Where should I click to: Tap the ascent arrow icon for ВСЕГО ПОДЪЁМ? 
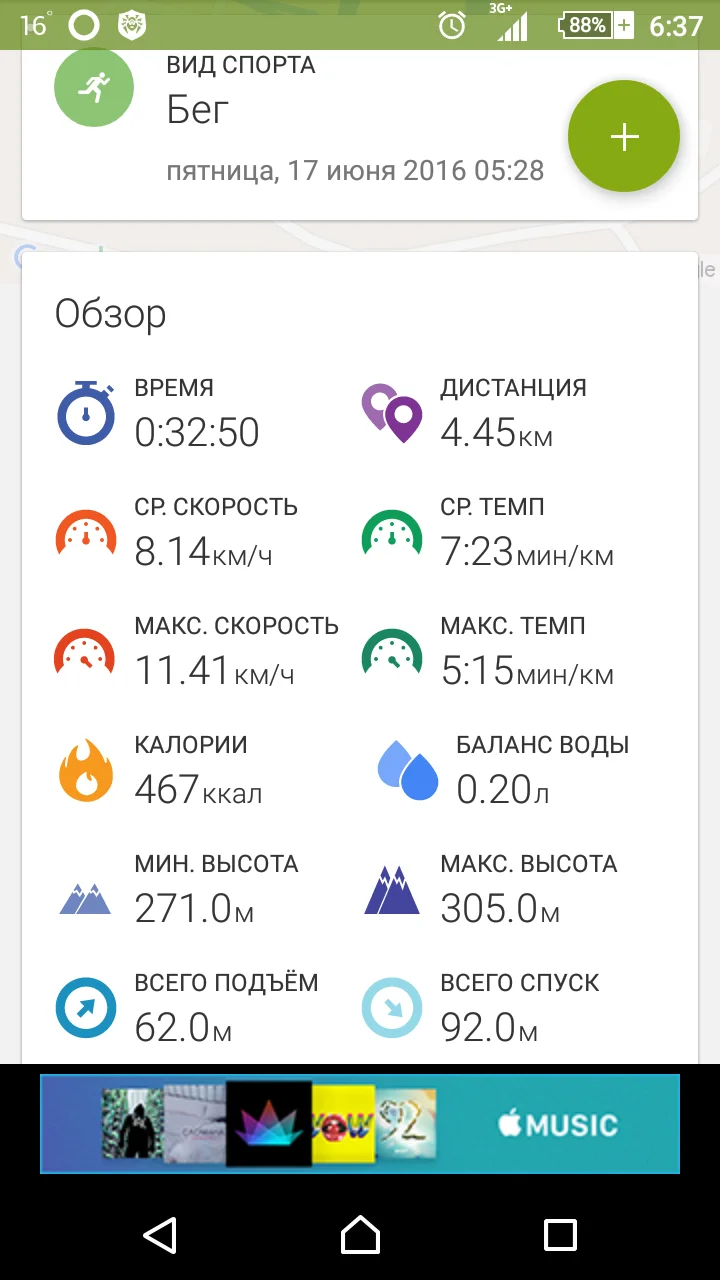coord(85,1008)
